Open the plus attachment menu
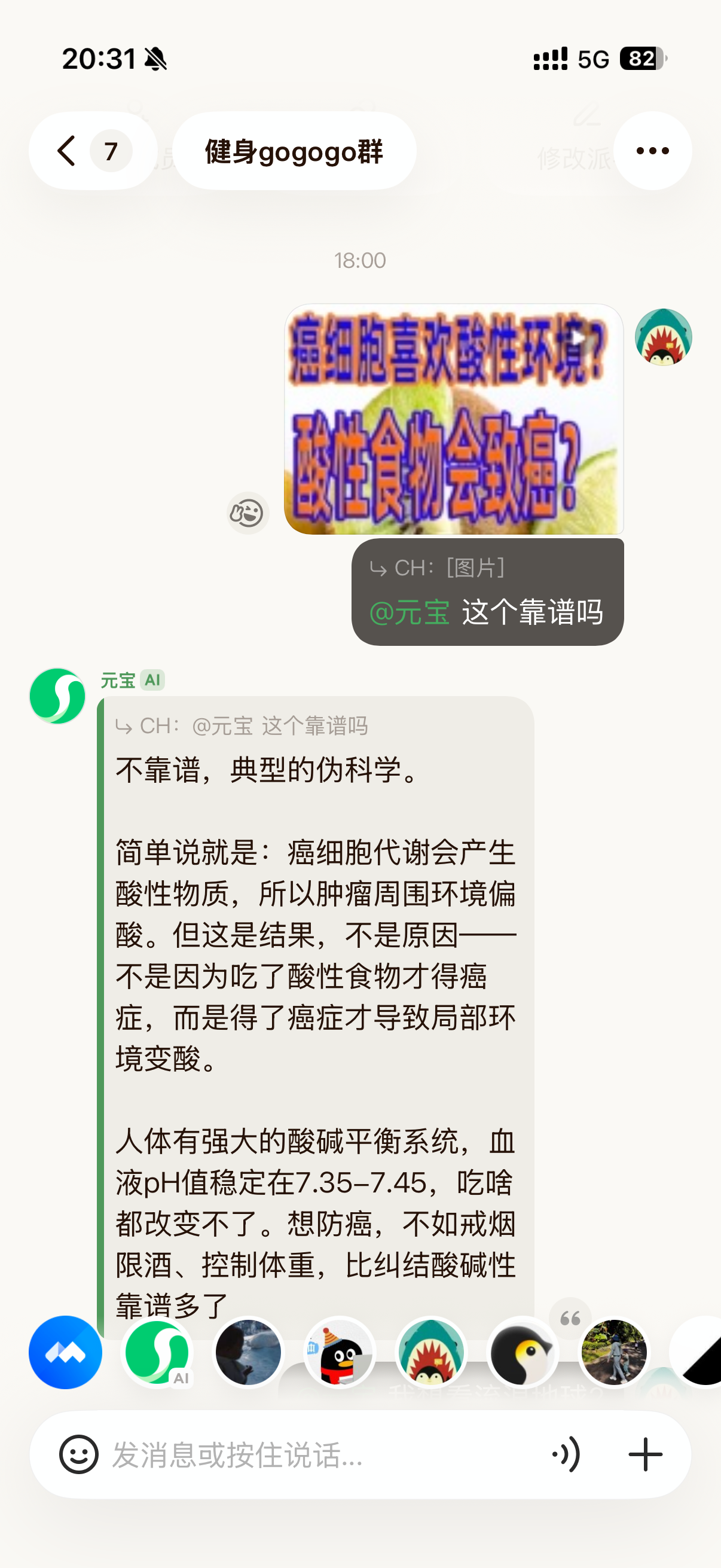This screenshot has width=721, height=1568. tap(645, 1454)
